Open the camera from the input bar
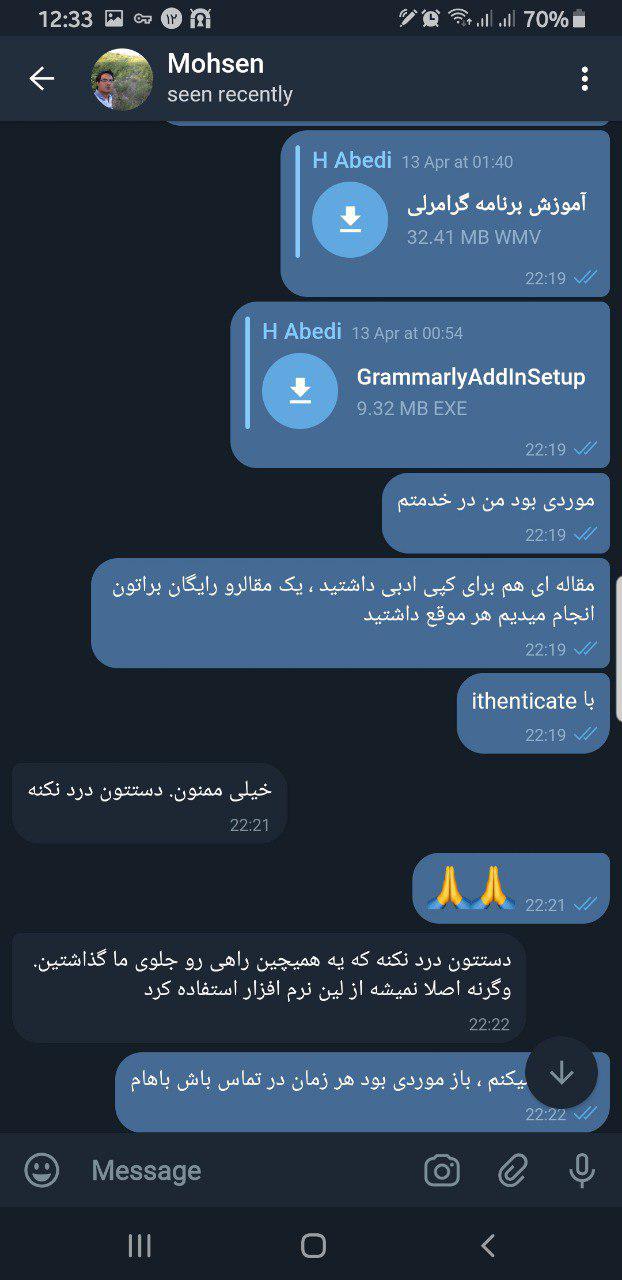 point(441,1170)
